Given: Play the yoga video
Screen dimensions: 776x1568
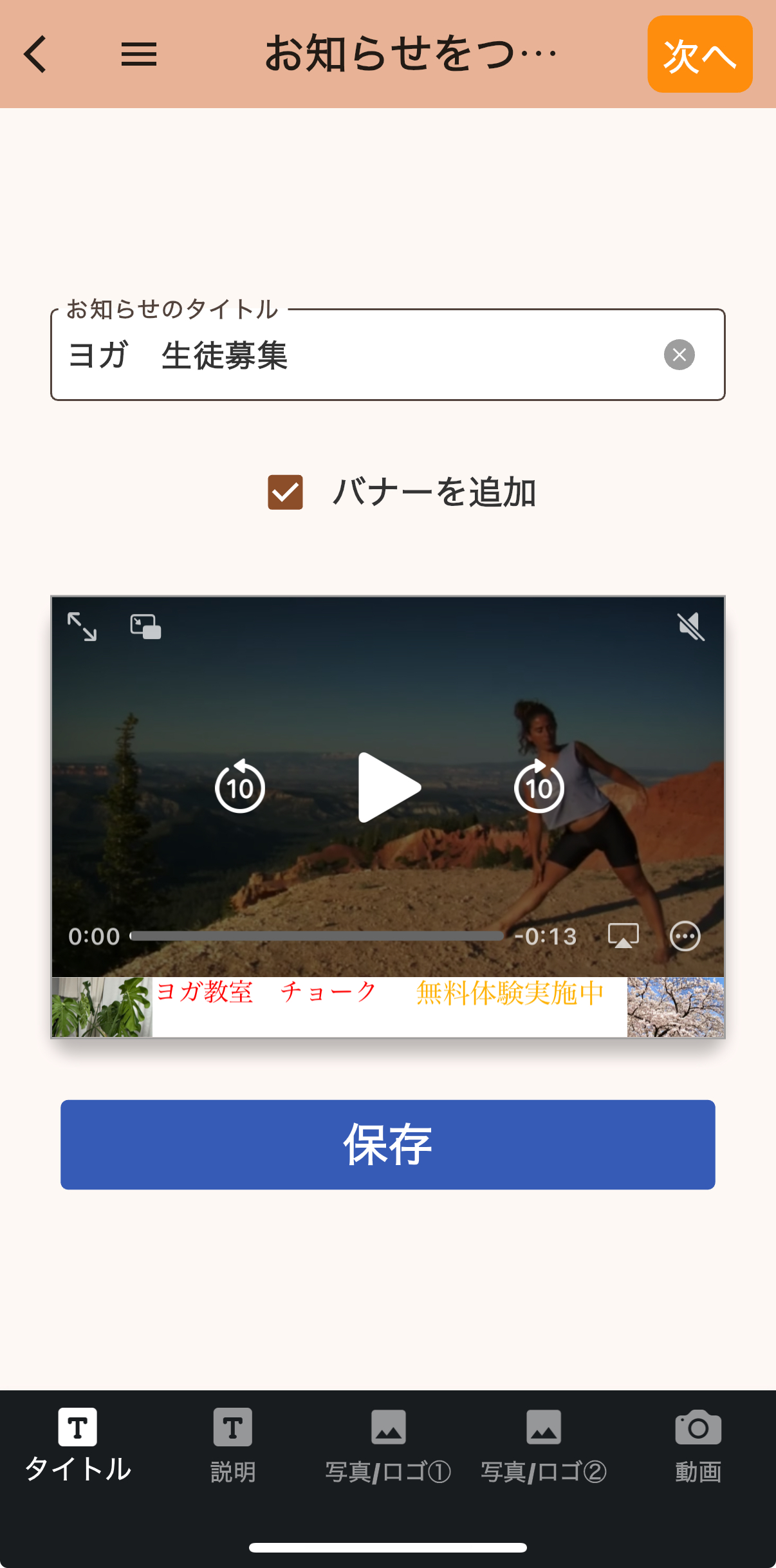Looking at the screenshot, I should click(x=388, y=787).
